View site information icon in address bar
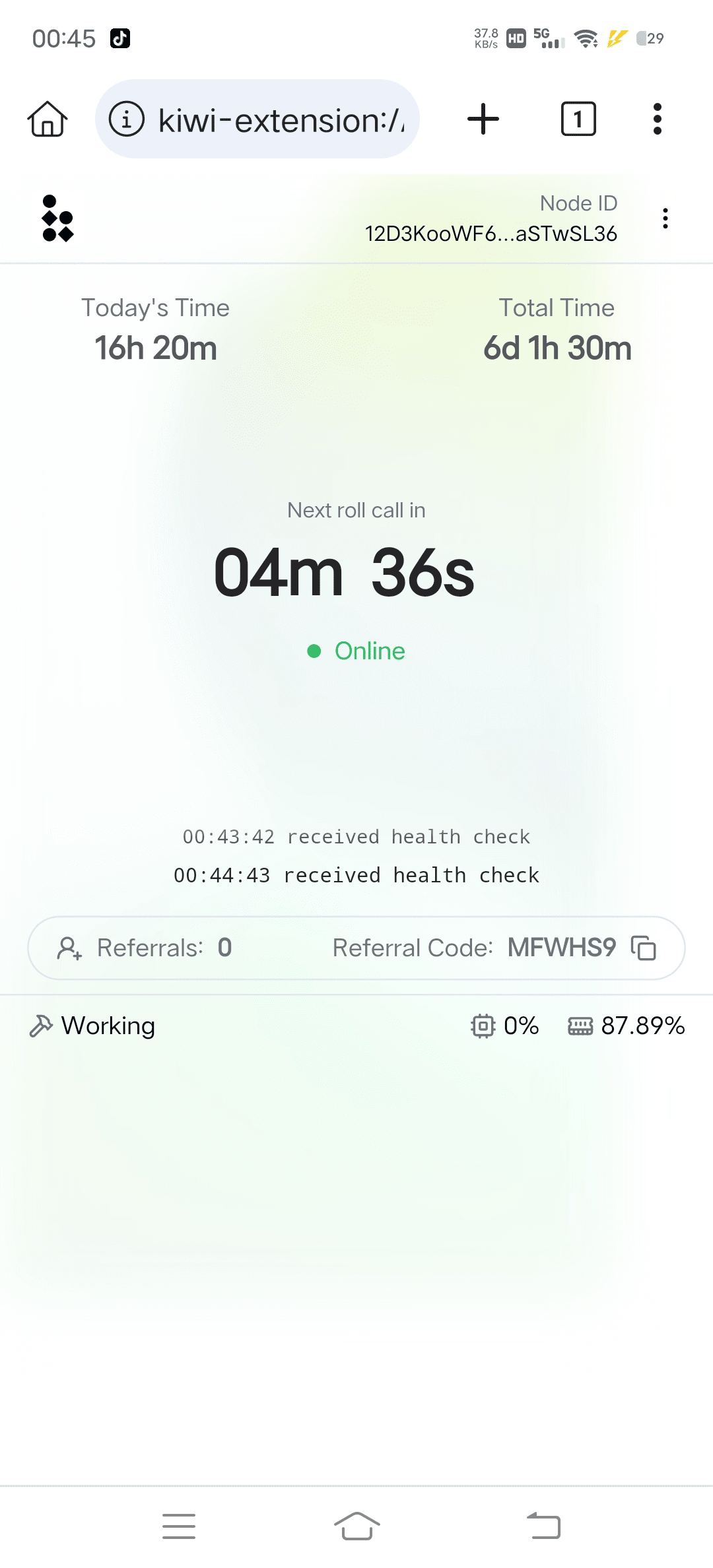The height and width of the screenshot is (1568, 713). point(127,119)
